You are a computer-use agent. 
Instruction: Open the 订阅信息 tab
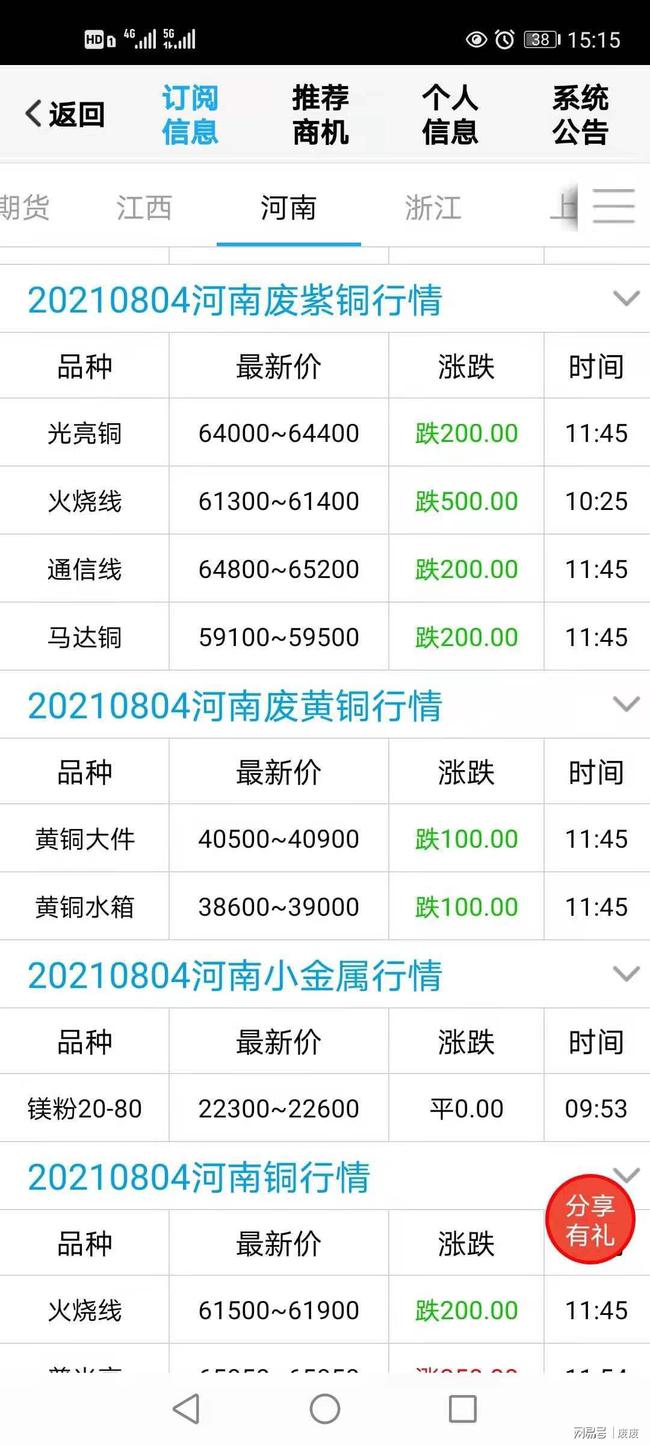pyautogui.click(x=190, y=114)
